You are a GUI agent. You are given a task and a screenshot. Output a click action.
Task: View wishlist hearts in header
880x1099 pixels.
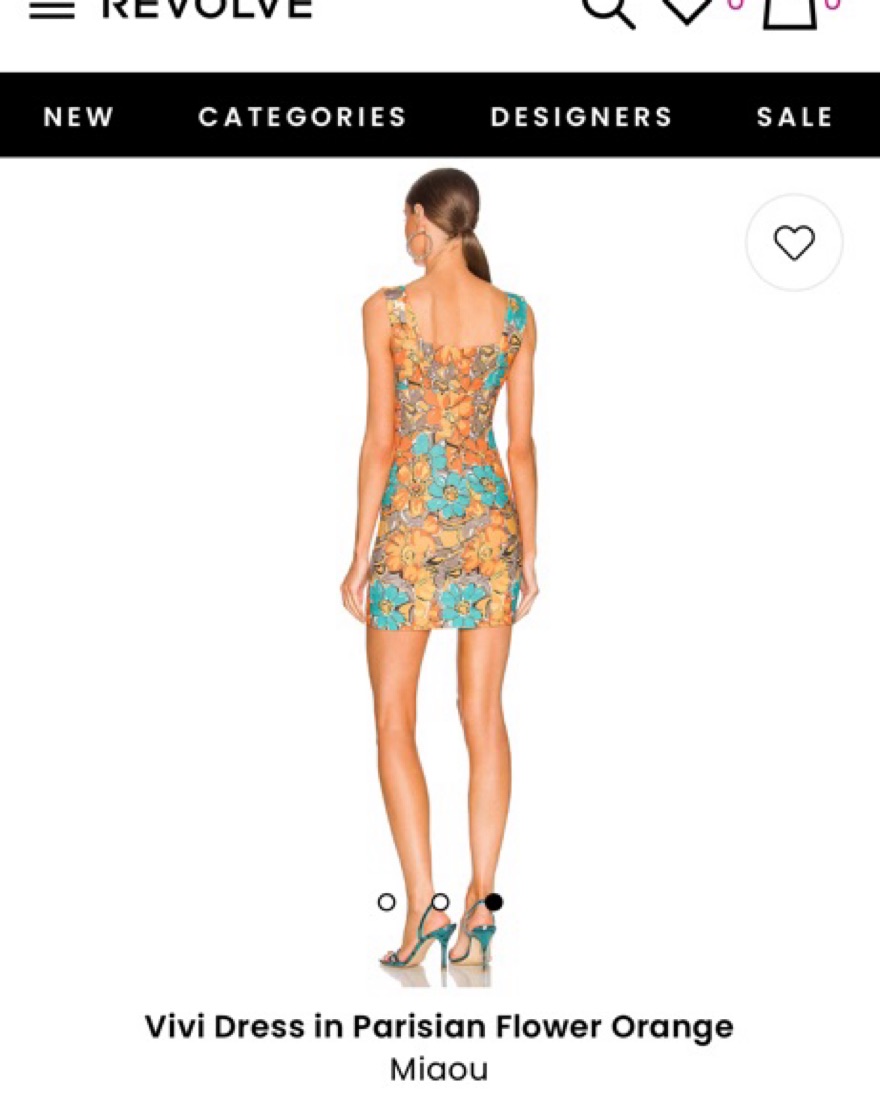pos(688,10)
